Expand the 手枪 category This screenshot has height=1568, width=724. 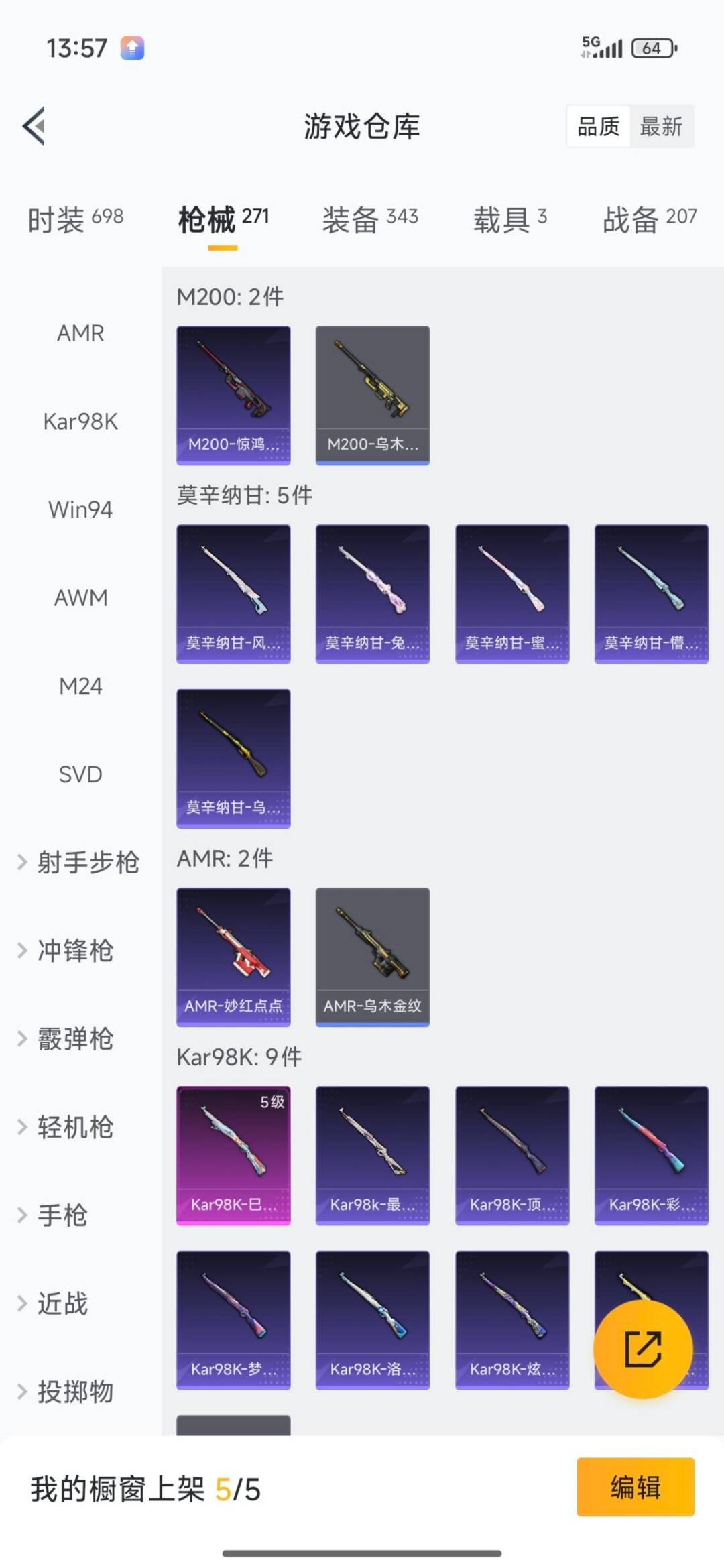(64, 1215)
